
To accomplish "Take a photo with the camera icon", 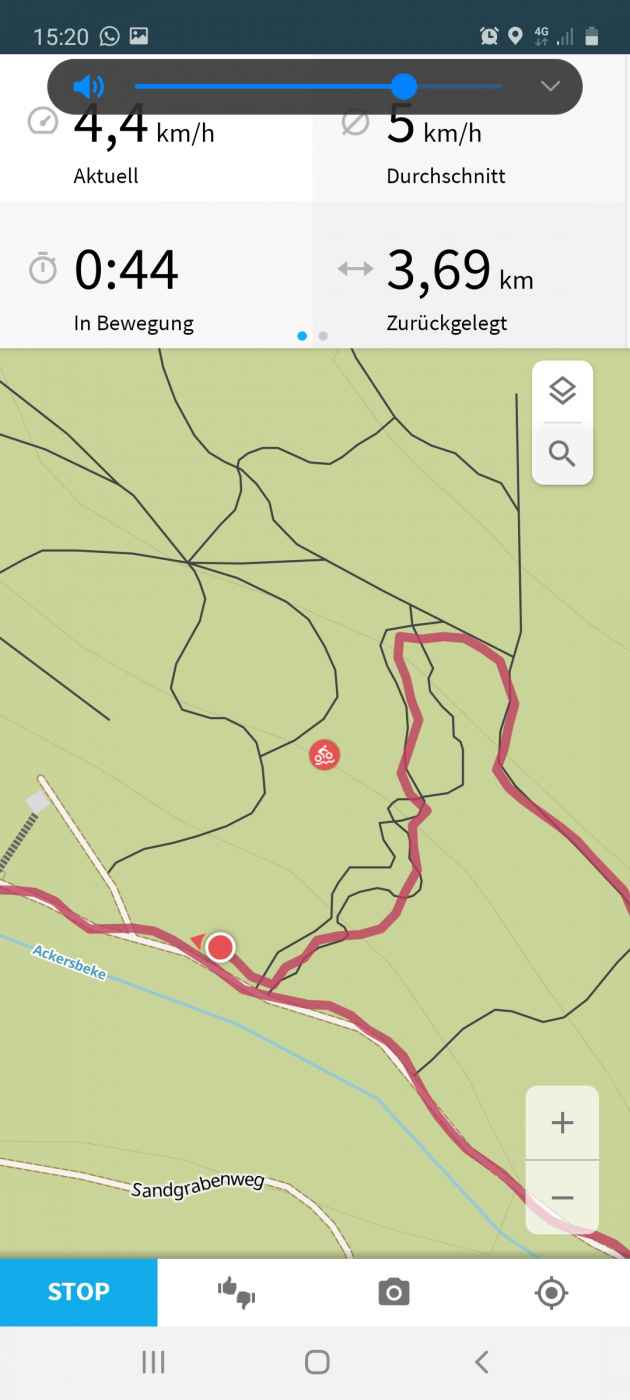I will 394,1292.
